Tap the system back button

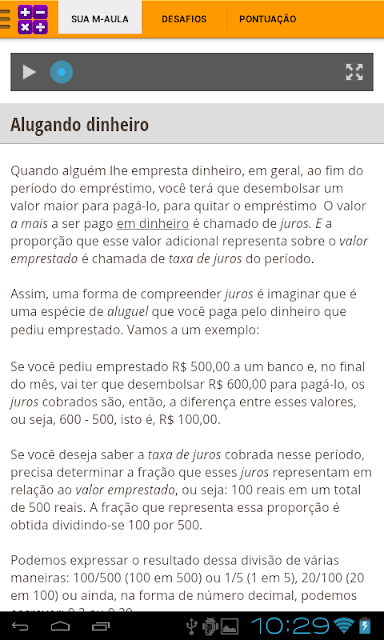[x=20, y=626]
